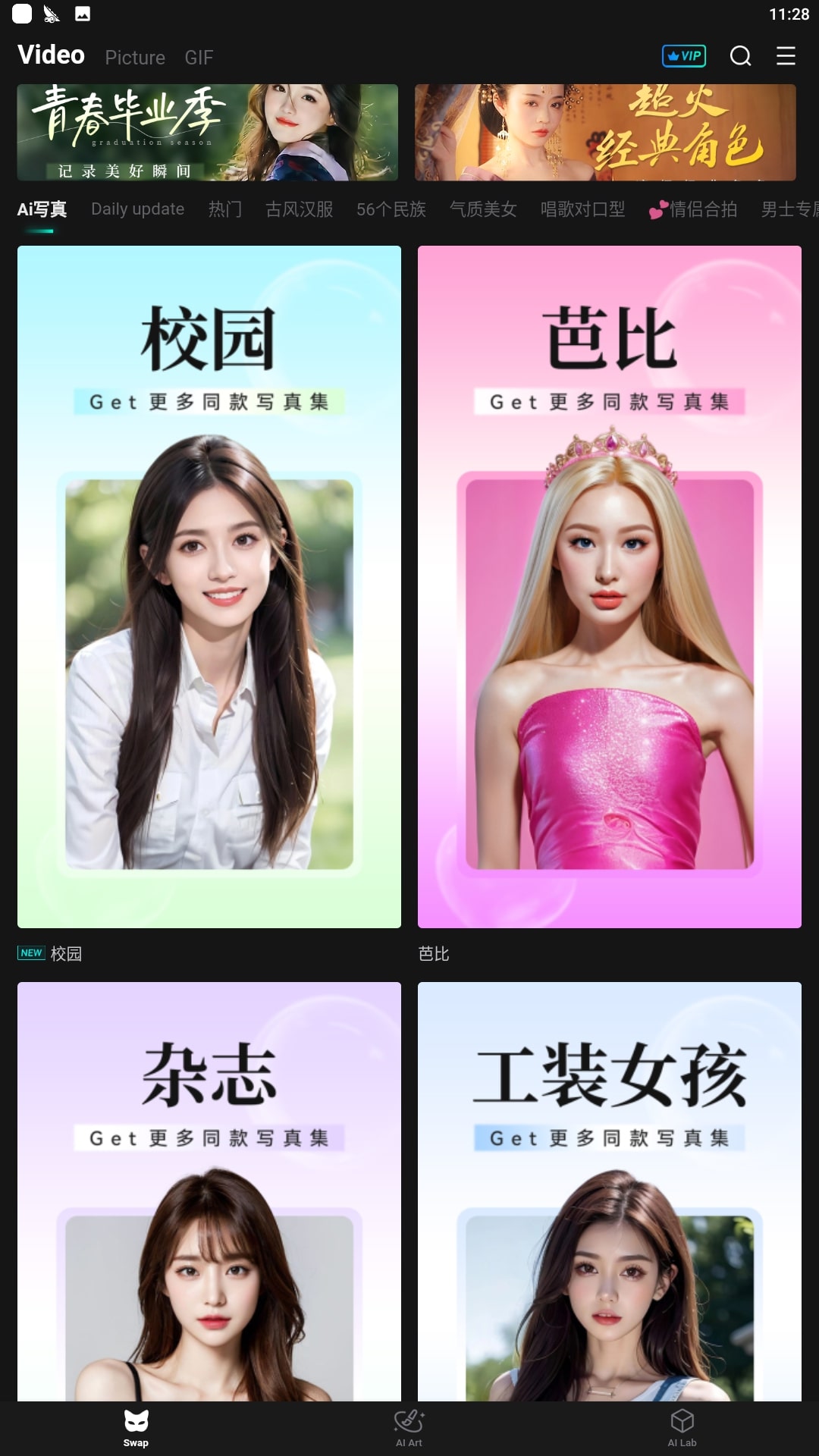Select the Daily update category
The image size is (819, 1456).
tap(137, 209)
